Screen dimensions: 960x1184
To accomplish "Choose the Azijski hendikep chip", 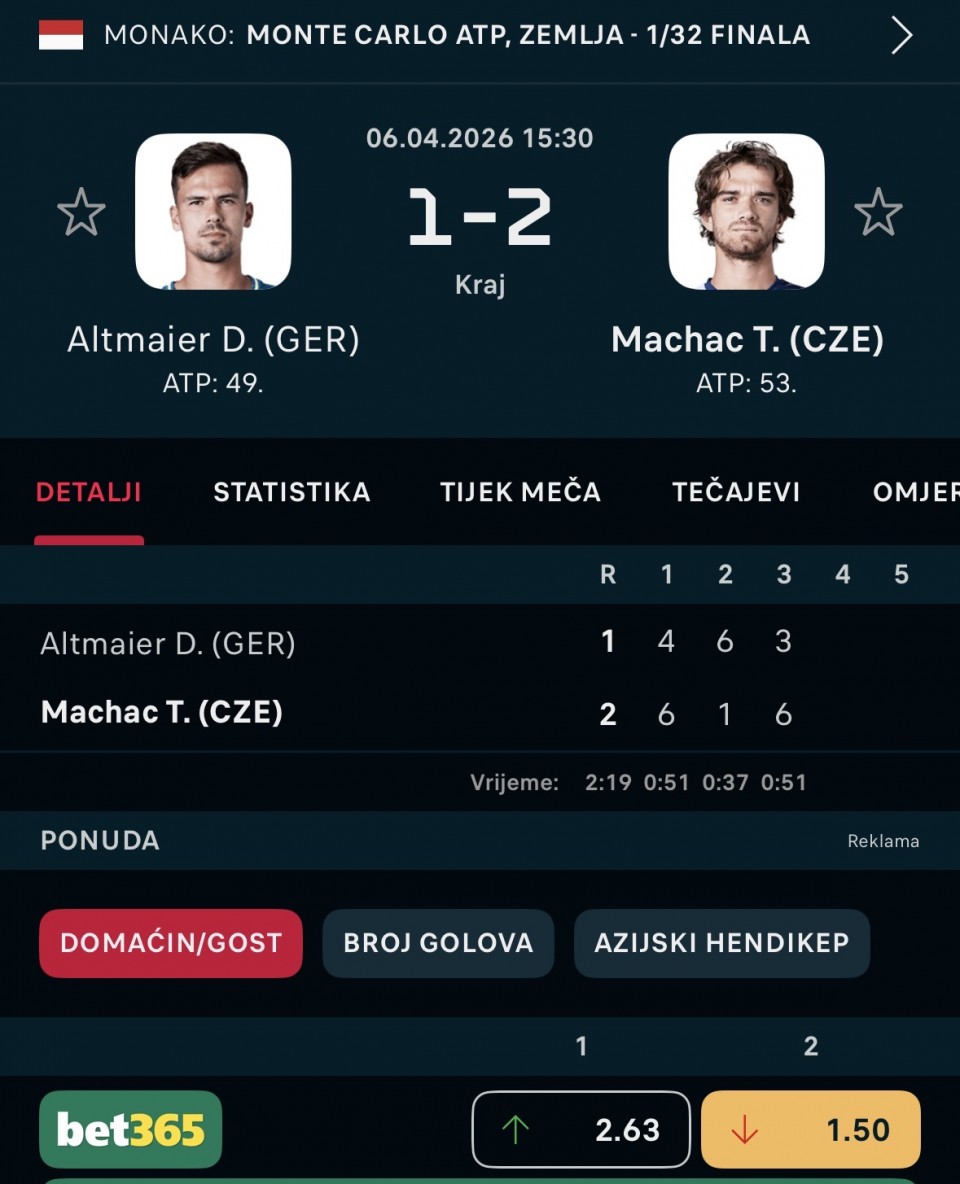I will coord(722,943).
